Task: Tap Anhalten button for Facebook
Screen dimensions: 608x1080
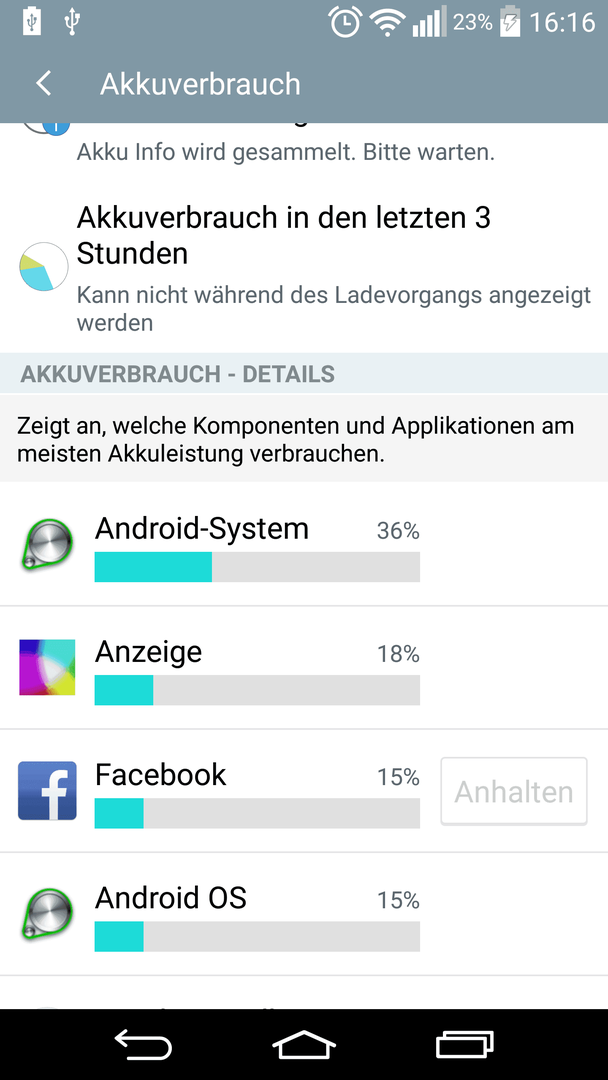Action: [514, 791]
